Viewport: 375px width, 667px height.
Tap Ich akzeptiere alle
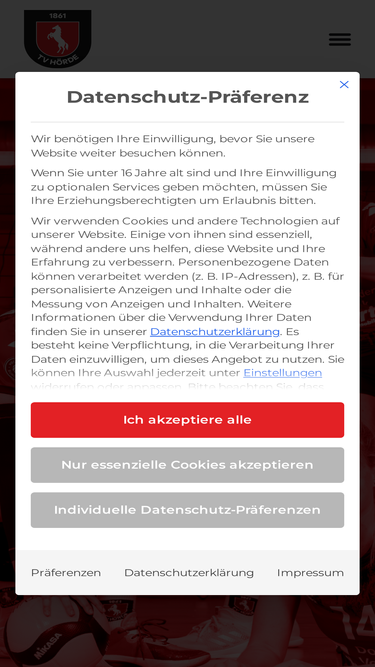188,420
